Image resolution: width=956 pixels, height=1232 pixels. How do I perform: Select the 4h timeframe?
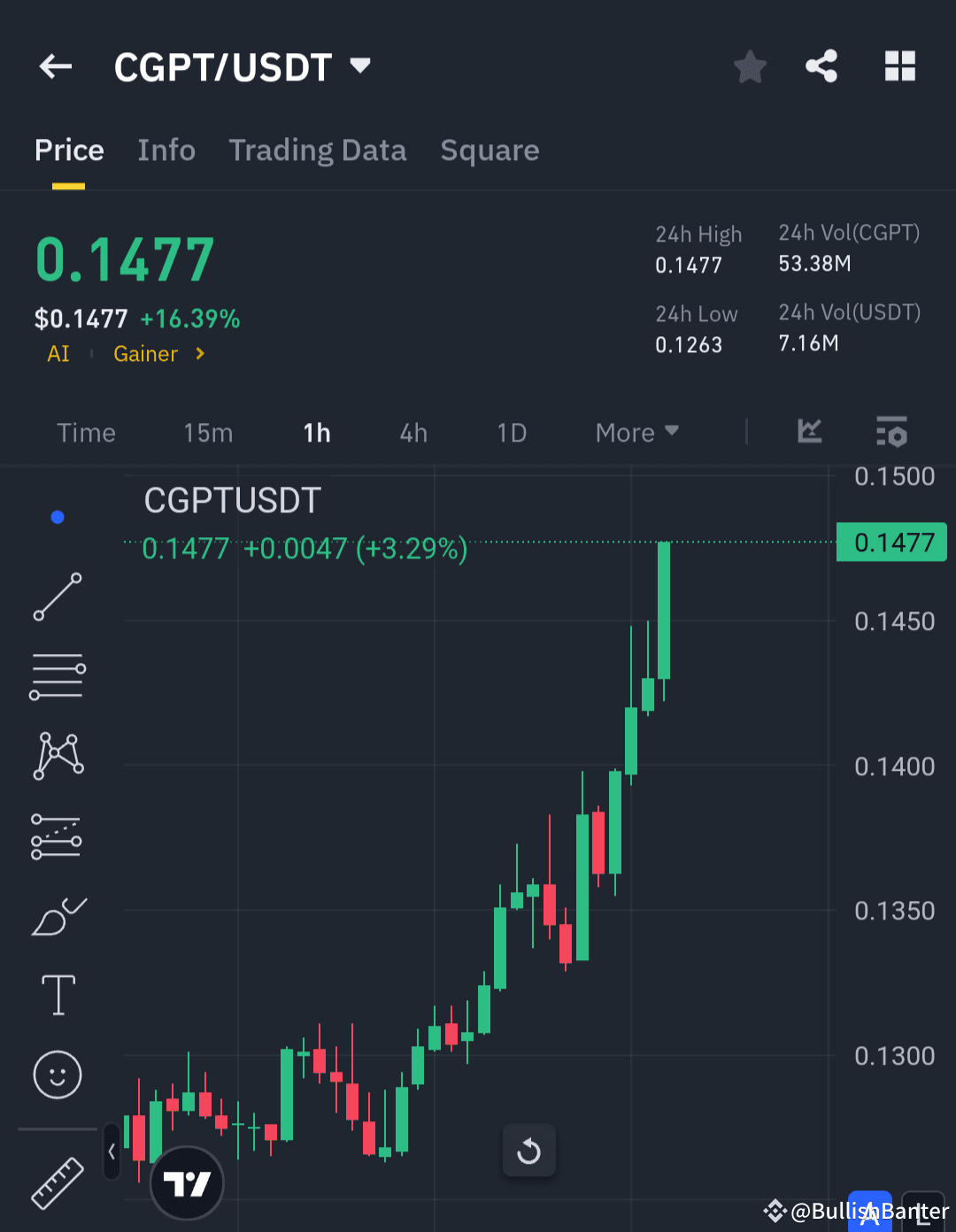coord(412,433)
